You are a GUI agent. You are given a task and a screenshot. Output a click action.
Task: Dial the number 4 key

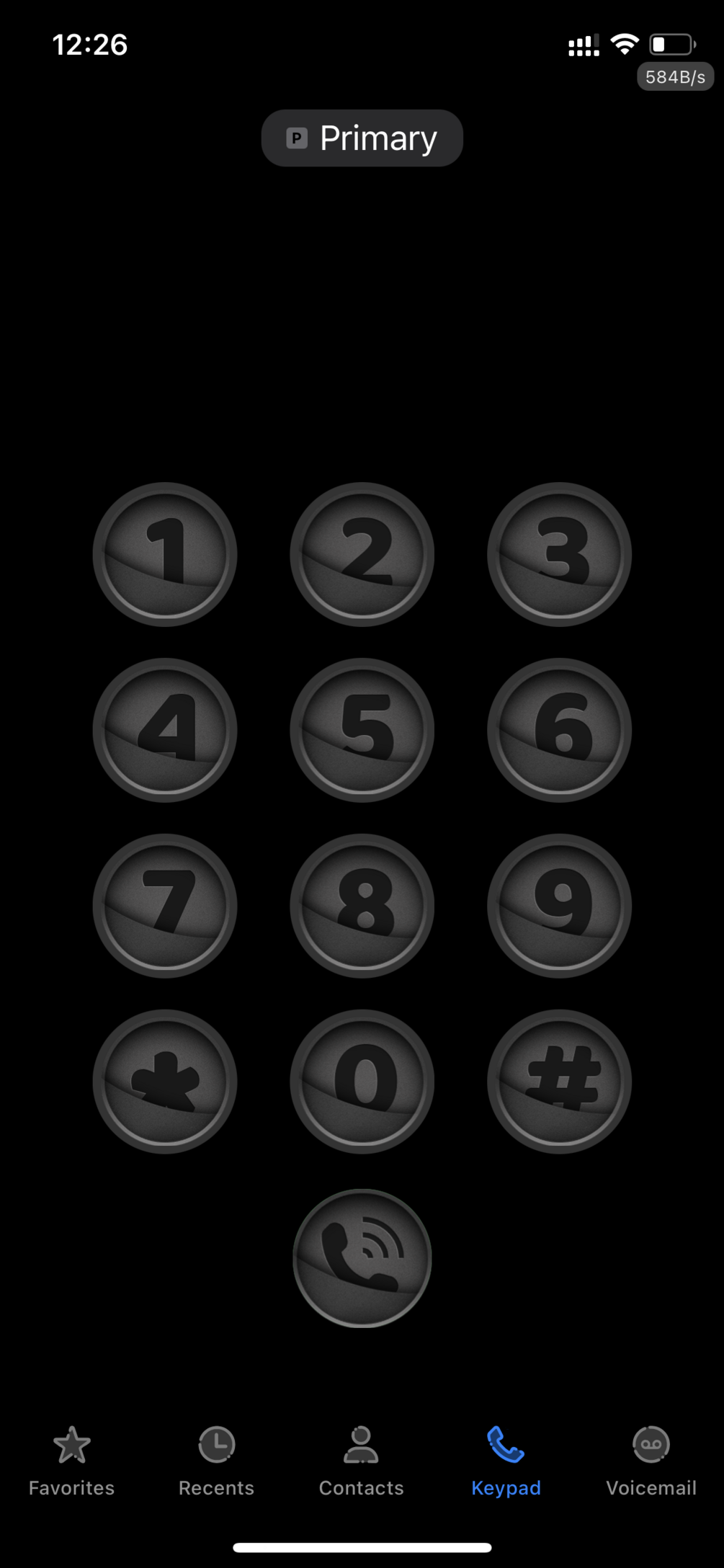(165, 730)
